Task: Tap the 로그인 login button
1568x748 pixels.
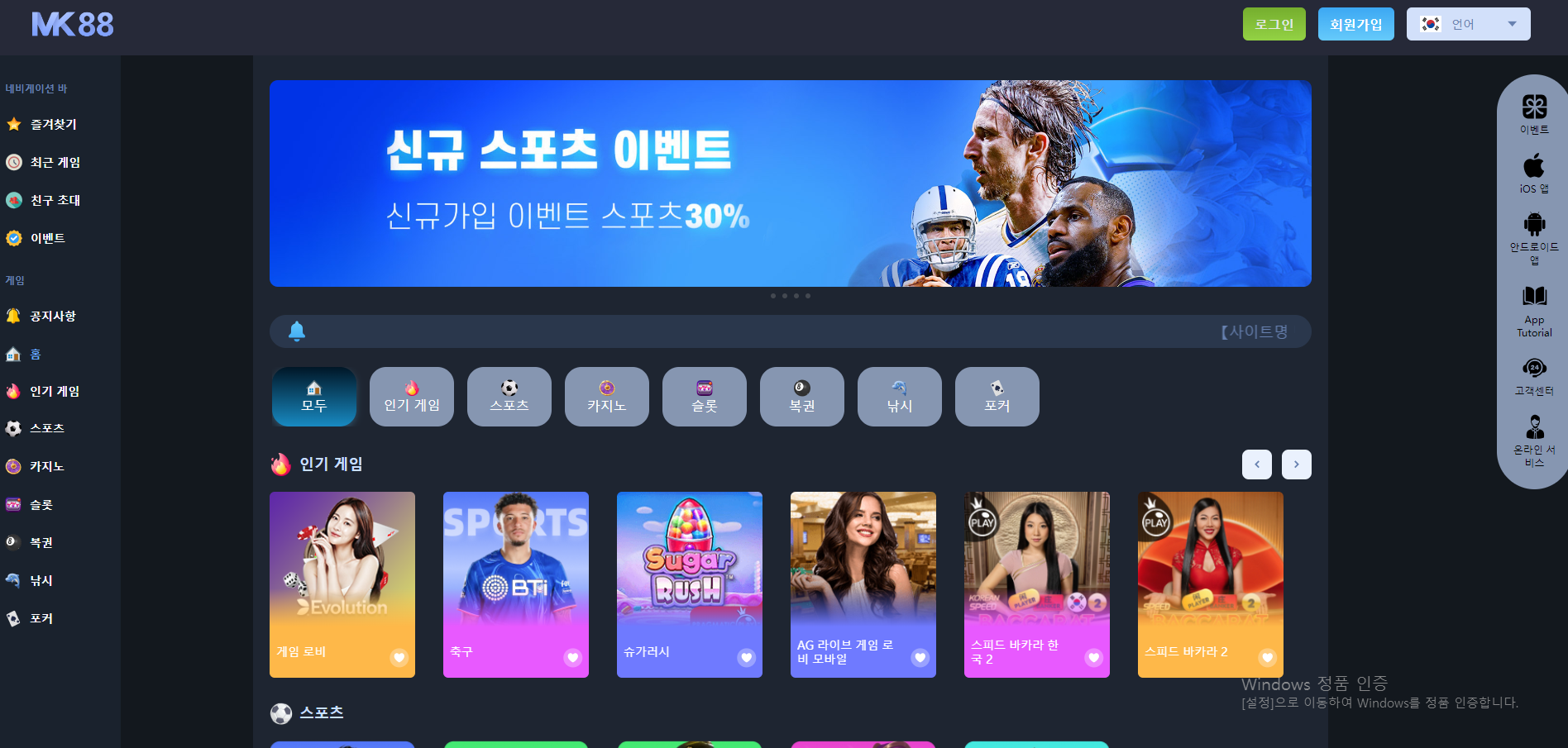Action: click(1274, 24)
